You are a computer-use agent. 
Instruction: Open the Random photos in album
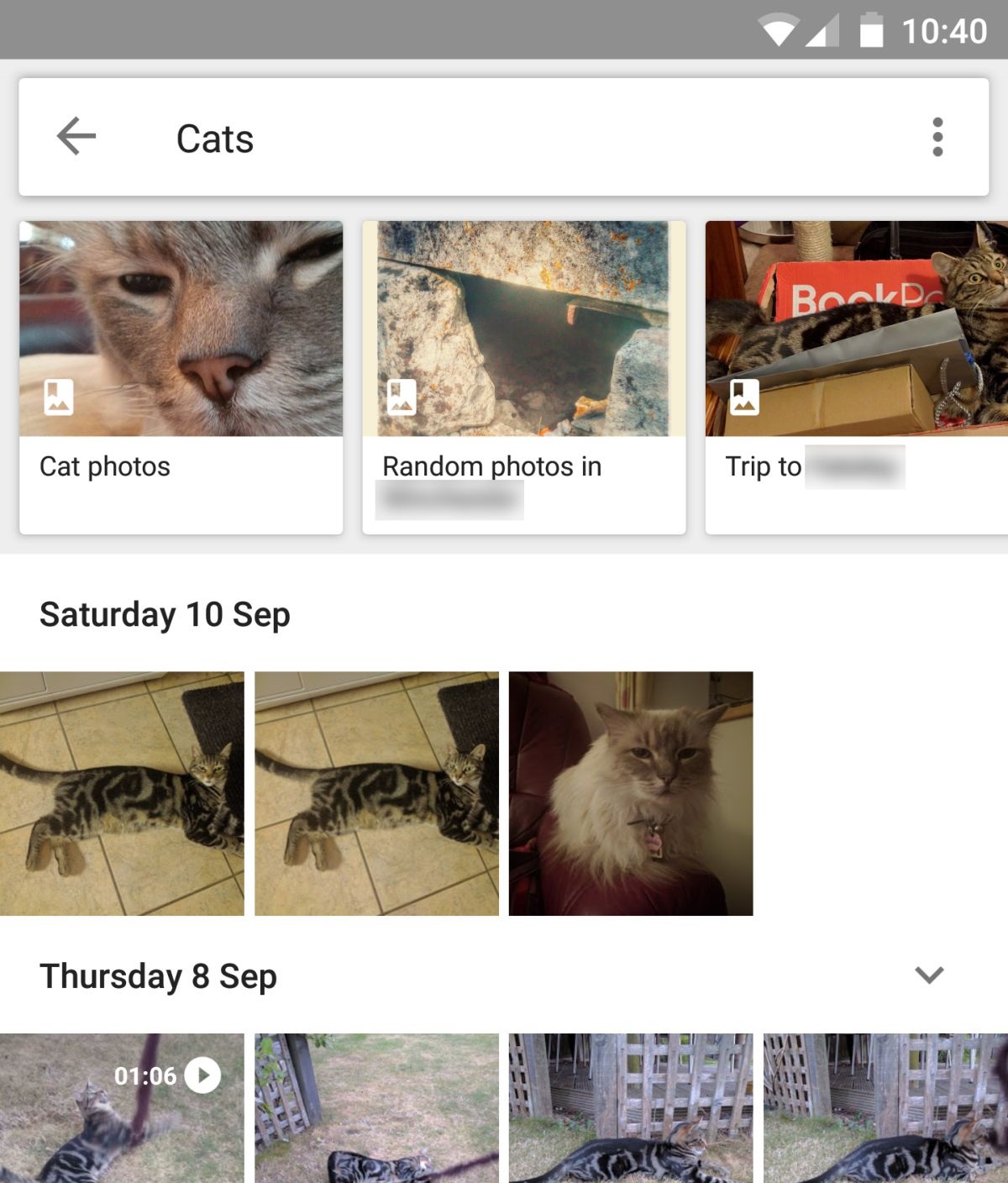point(523,376)
